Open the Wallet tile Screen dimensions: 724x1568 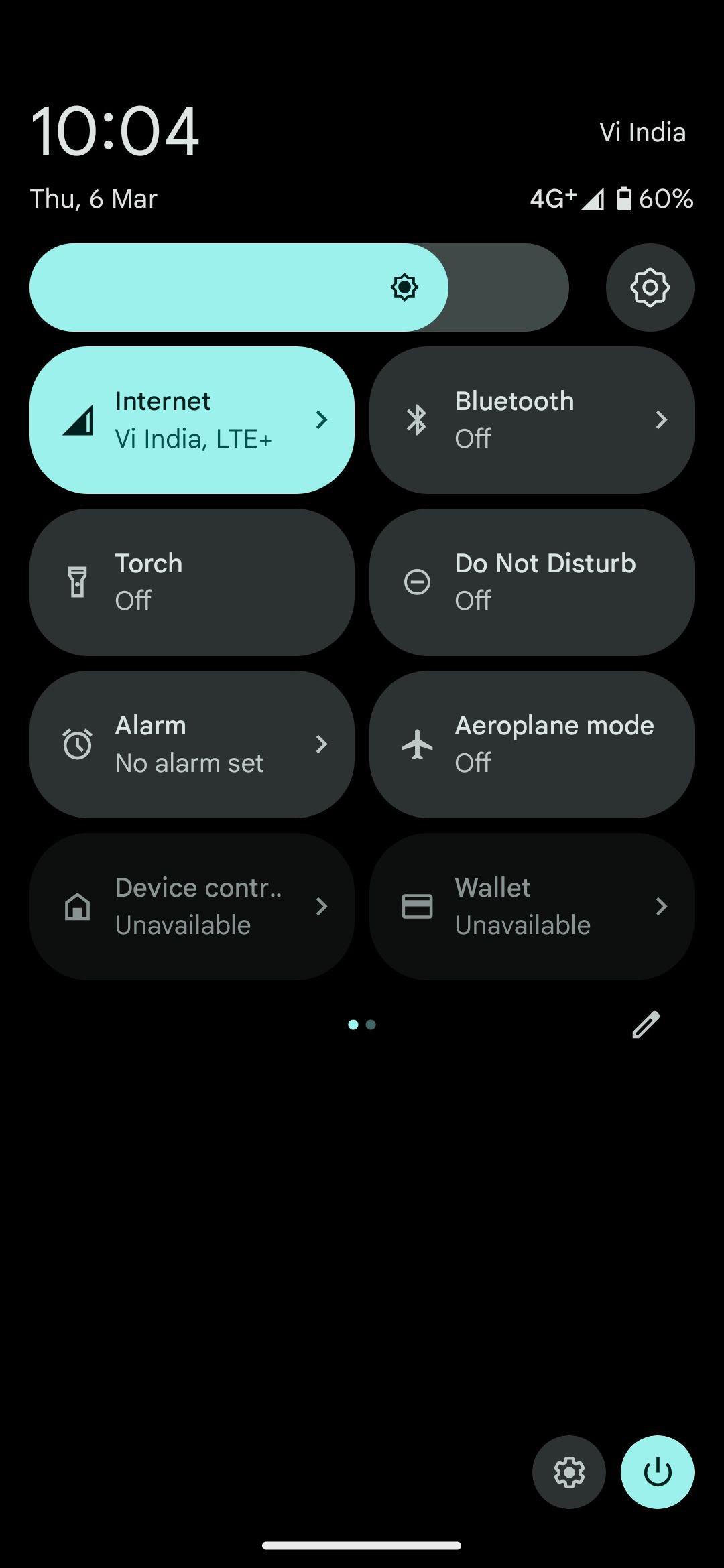[x=532, y=907]
